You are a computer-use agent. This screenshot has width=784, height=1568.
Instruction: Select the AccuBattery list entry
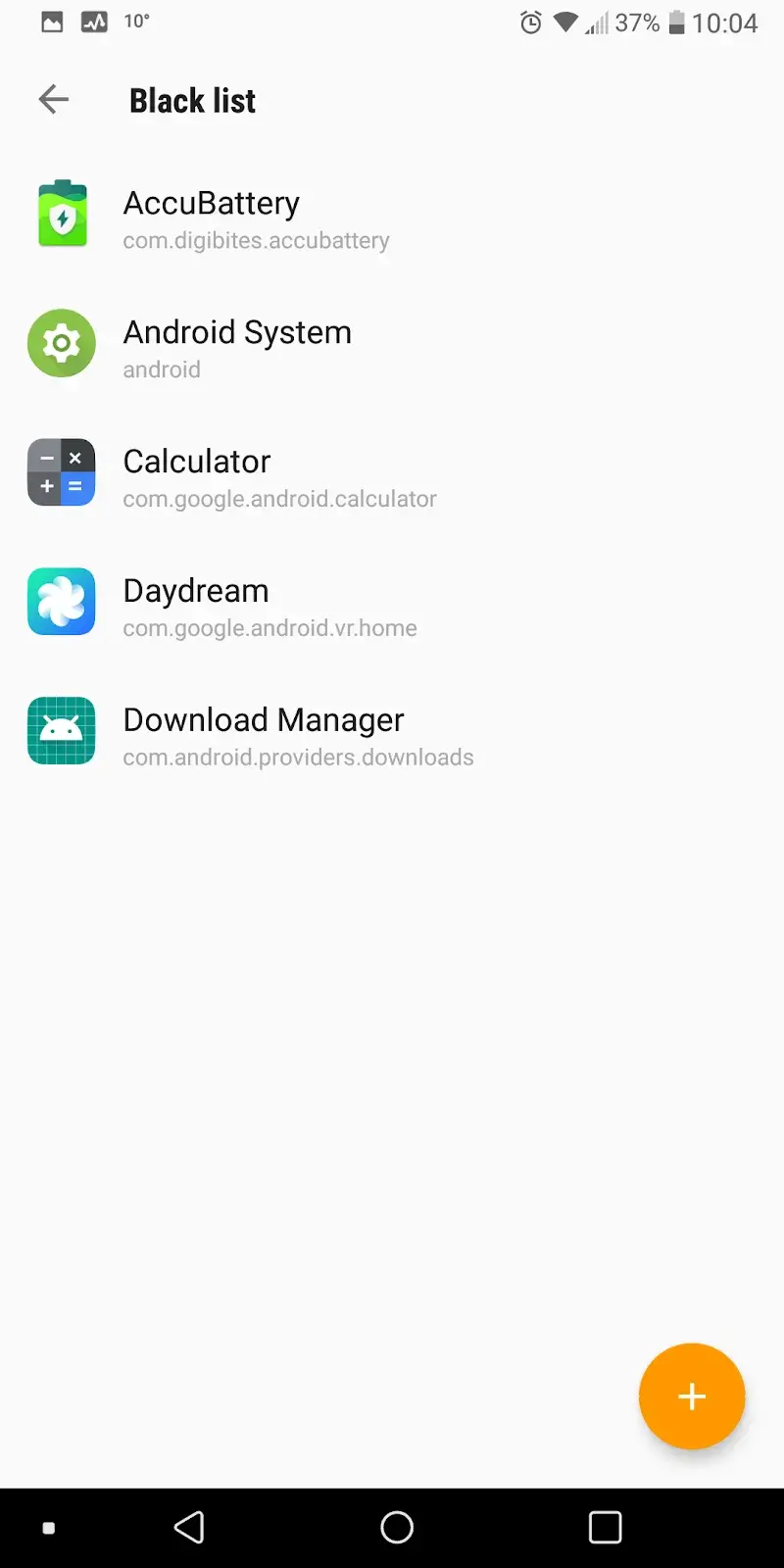(x=255, y=218)
